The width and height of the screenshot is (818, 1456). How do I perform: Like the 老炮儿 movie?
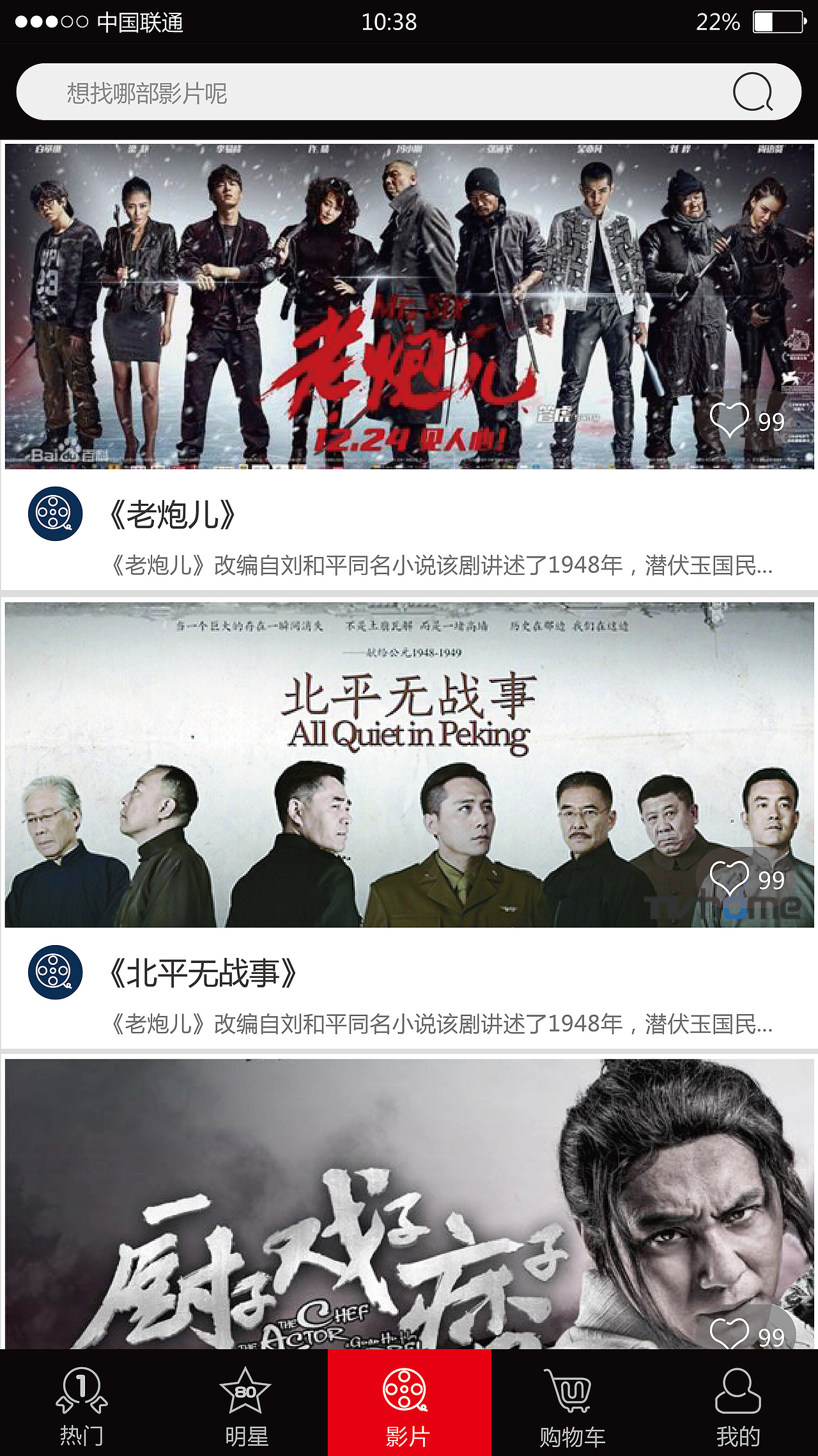(x=730, y=419)
